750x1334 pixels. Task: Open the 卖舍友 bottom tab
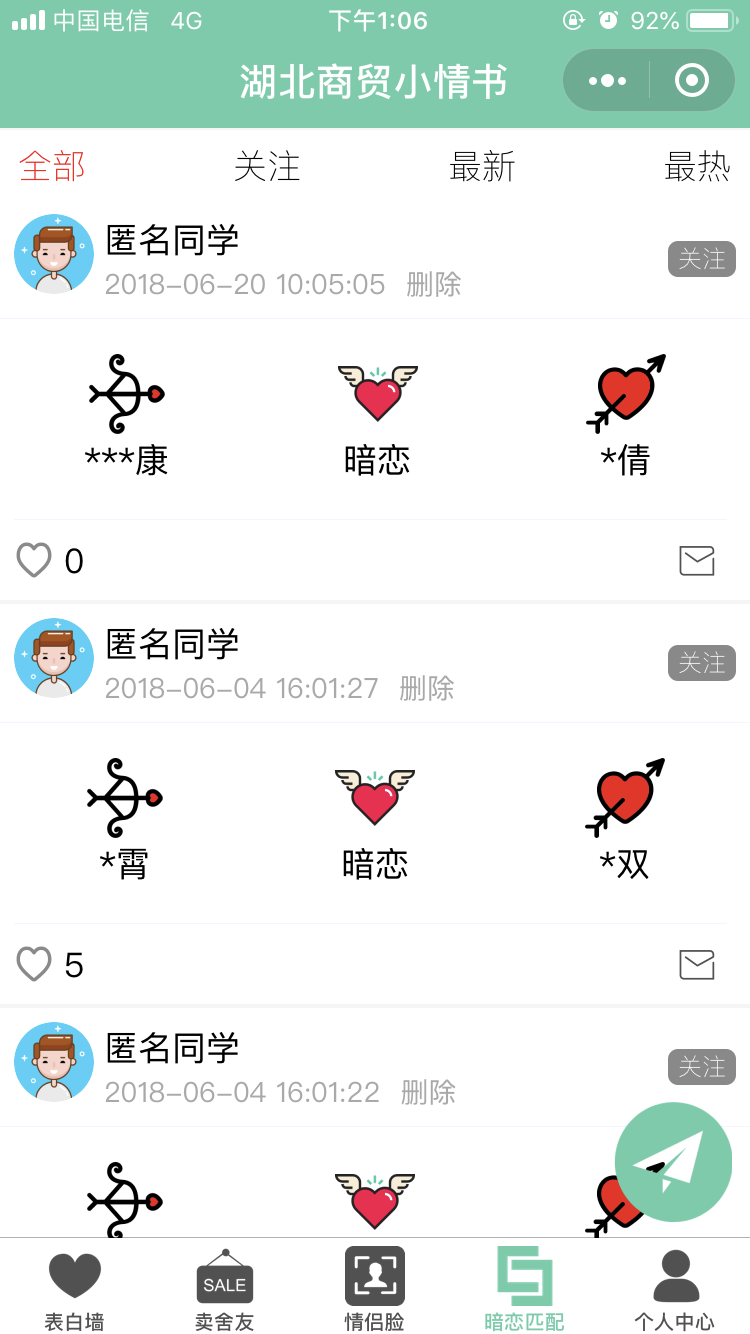[225, 1289]
